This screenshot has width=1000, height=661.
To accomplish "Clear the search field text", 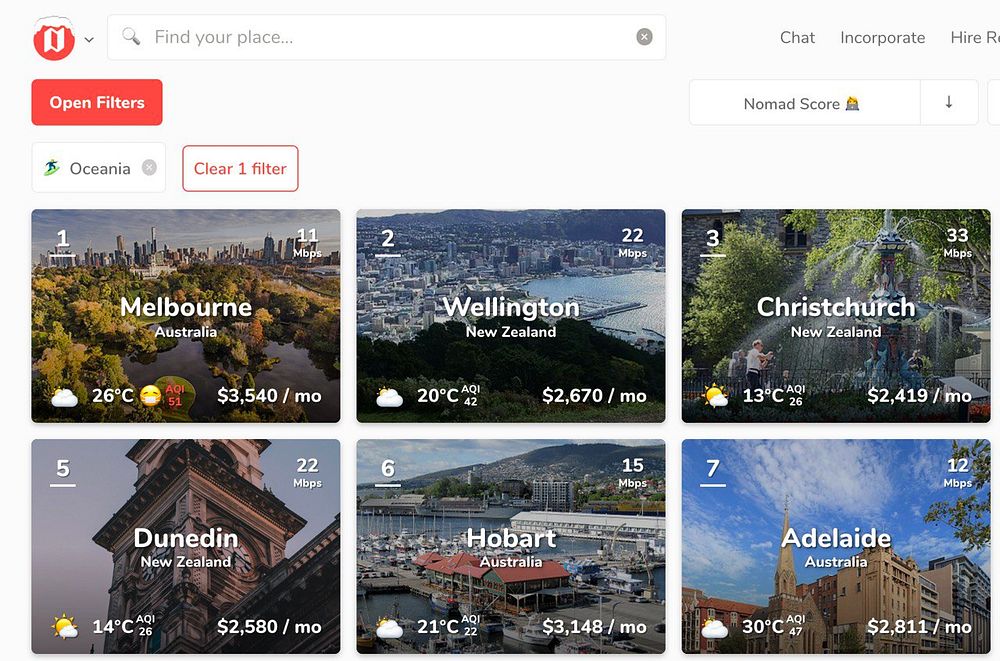I will [644, 37].
